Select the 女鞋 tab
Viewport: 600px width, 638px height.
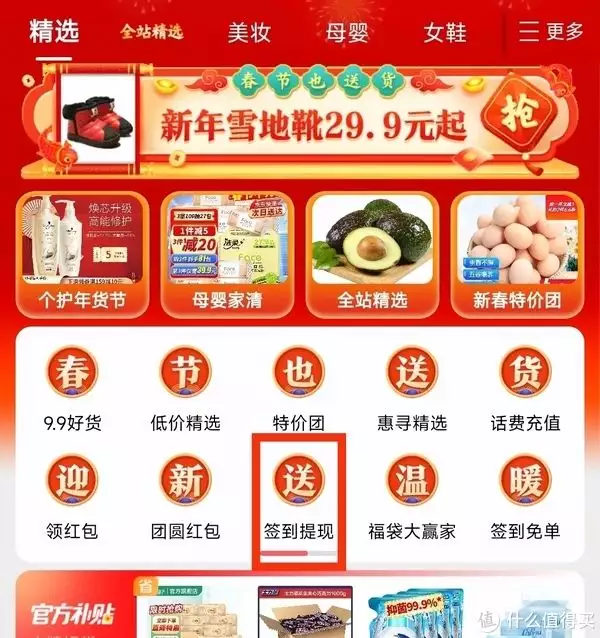pyautogui.click(x=445, y=32)
